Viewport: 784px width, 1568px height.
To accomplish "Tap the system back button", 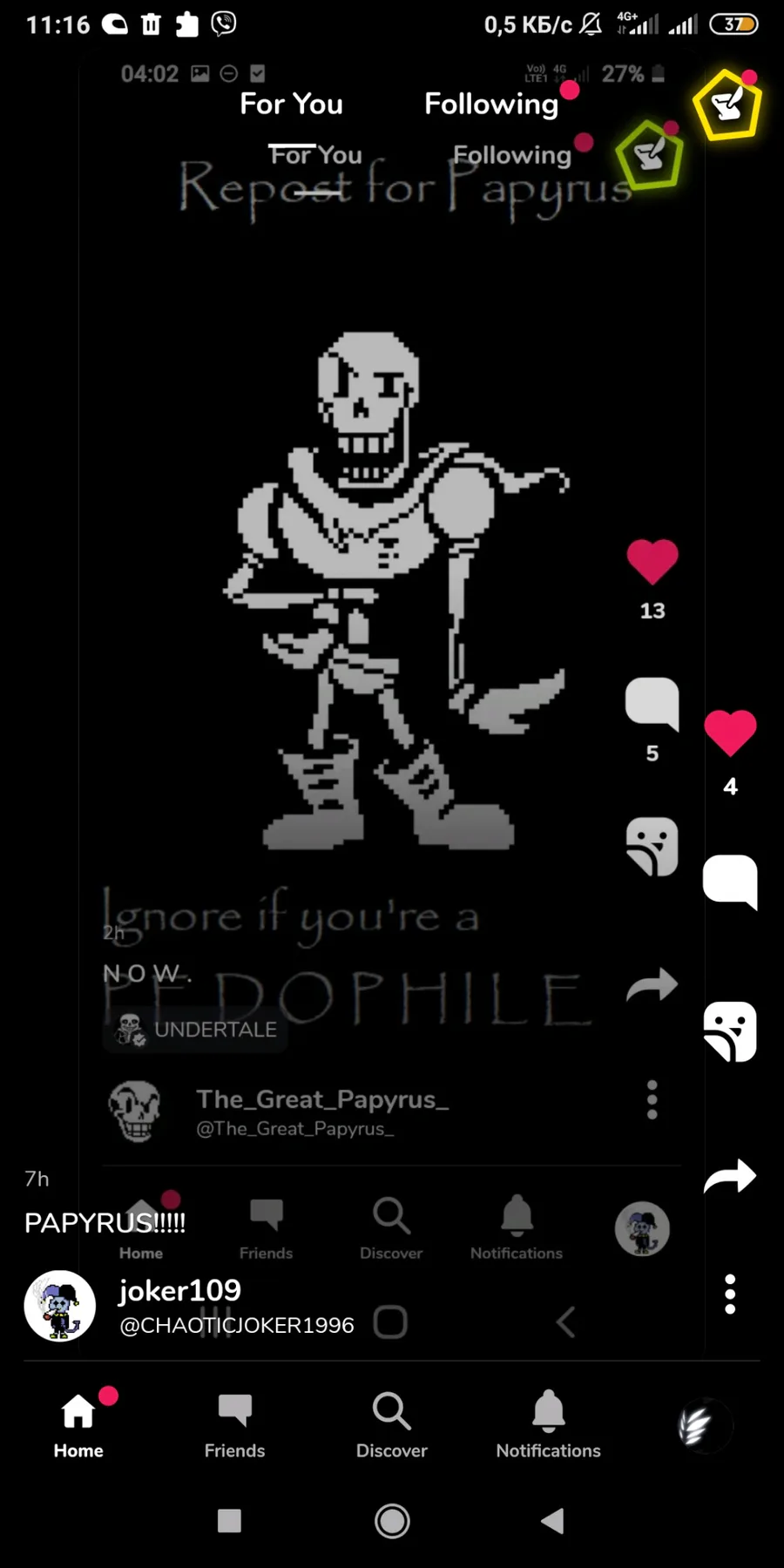I will click(552, 1521).
